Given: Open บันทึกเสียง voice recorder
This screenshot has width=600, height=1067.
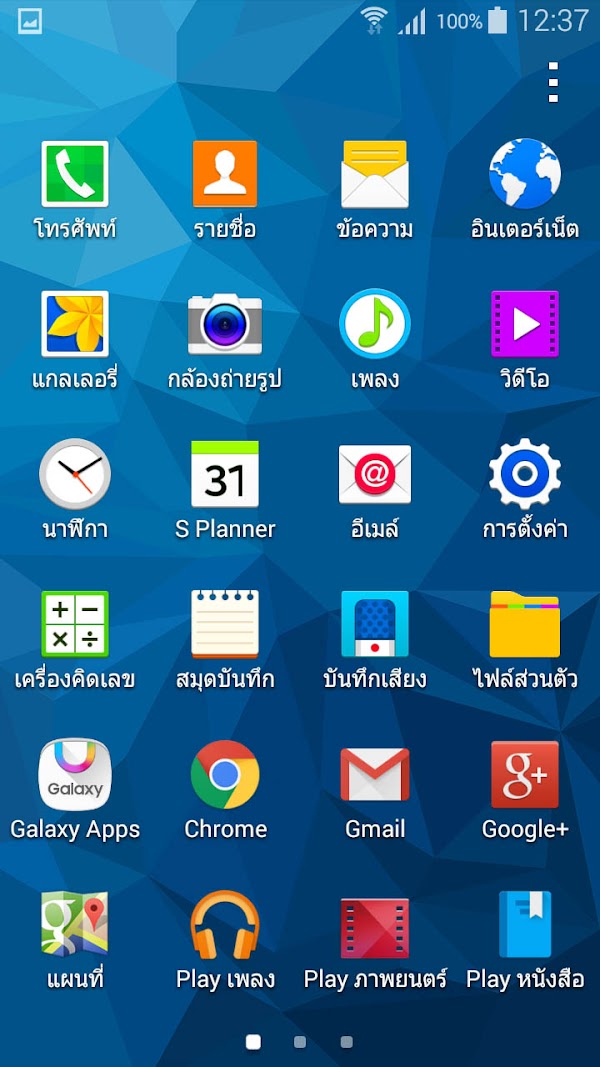Looking at the screenshot, I should point(375,624).
